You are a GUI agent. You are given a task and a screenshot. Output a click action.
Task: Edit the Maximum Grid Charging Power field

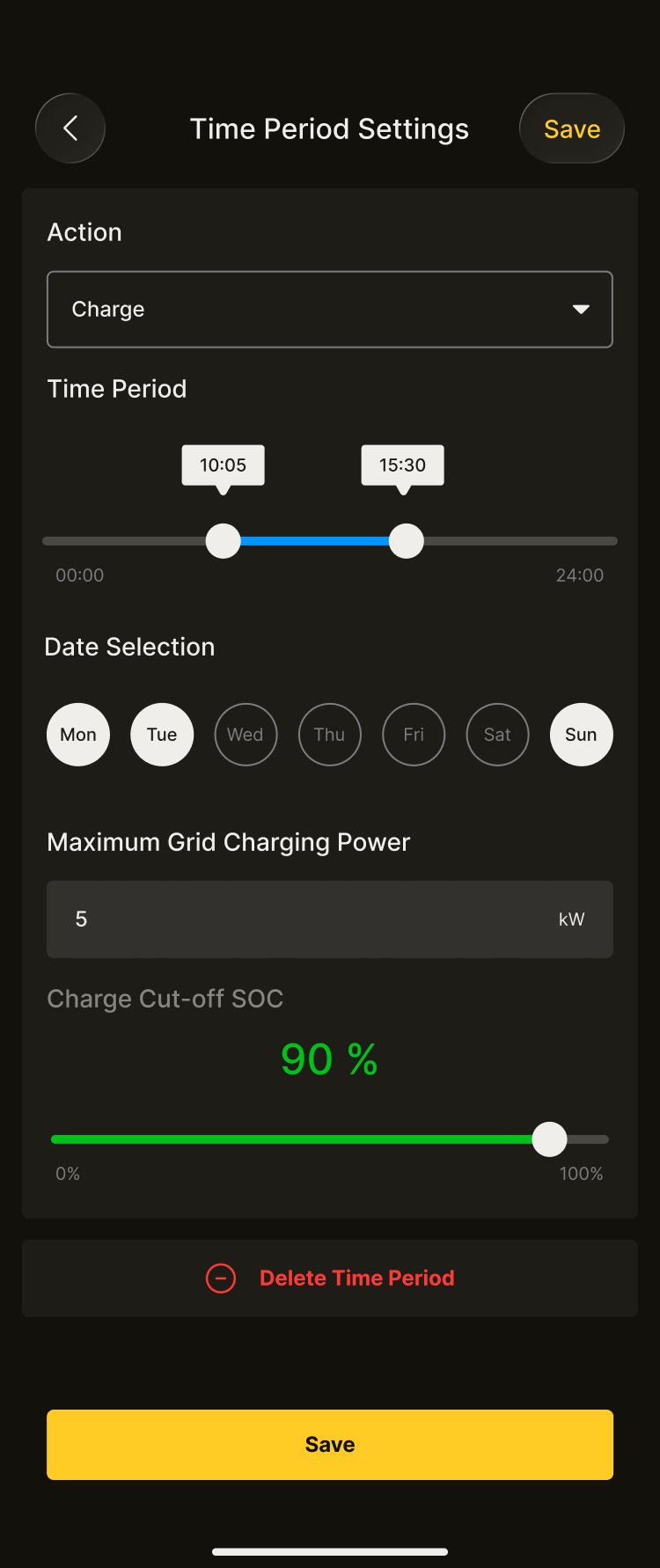(308, 920)
